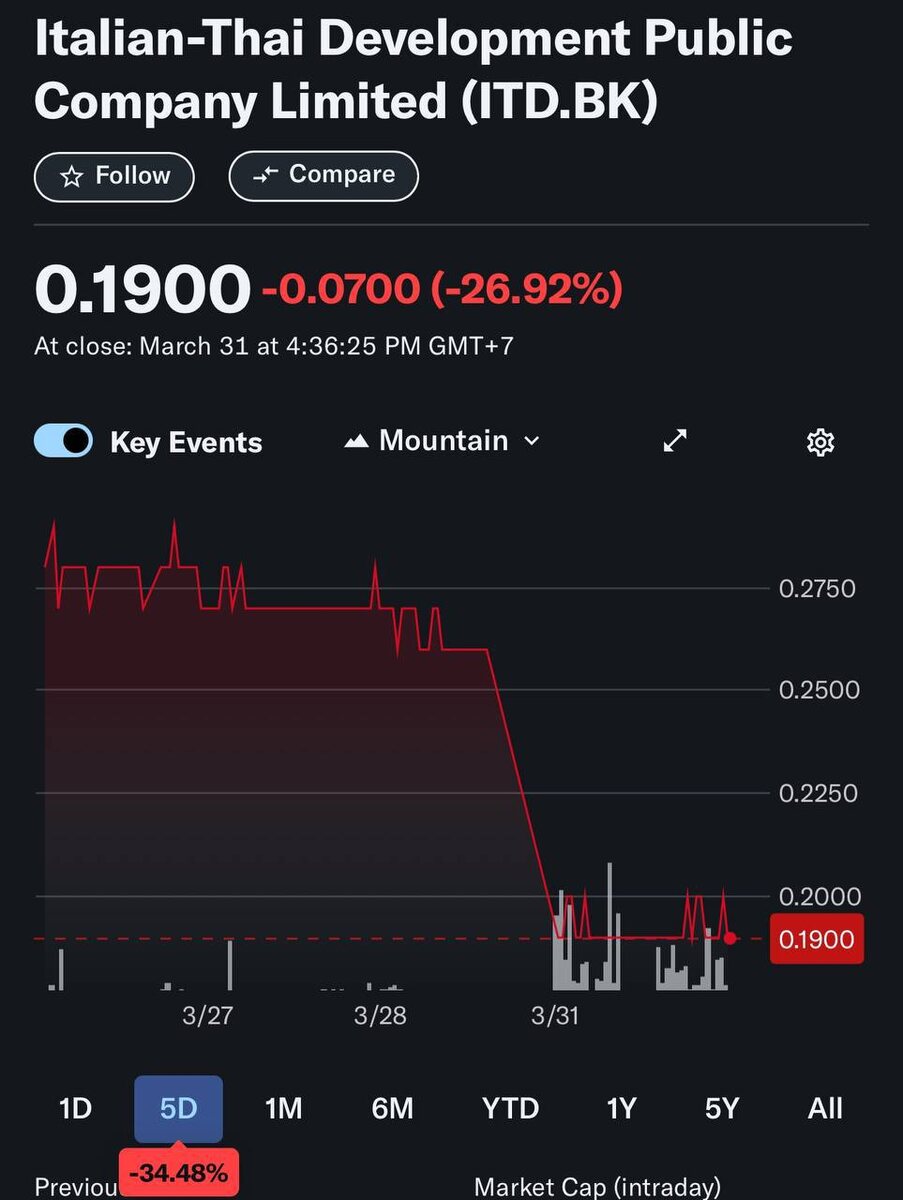Open chart settings gear
This screenshot has height=1200, width=903.
tap(820, 442)
